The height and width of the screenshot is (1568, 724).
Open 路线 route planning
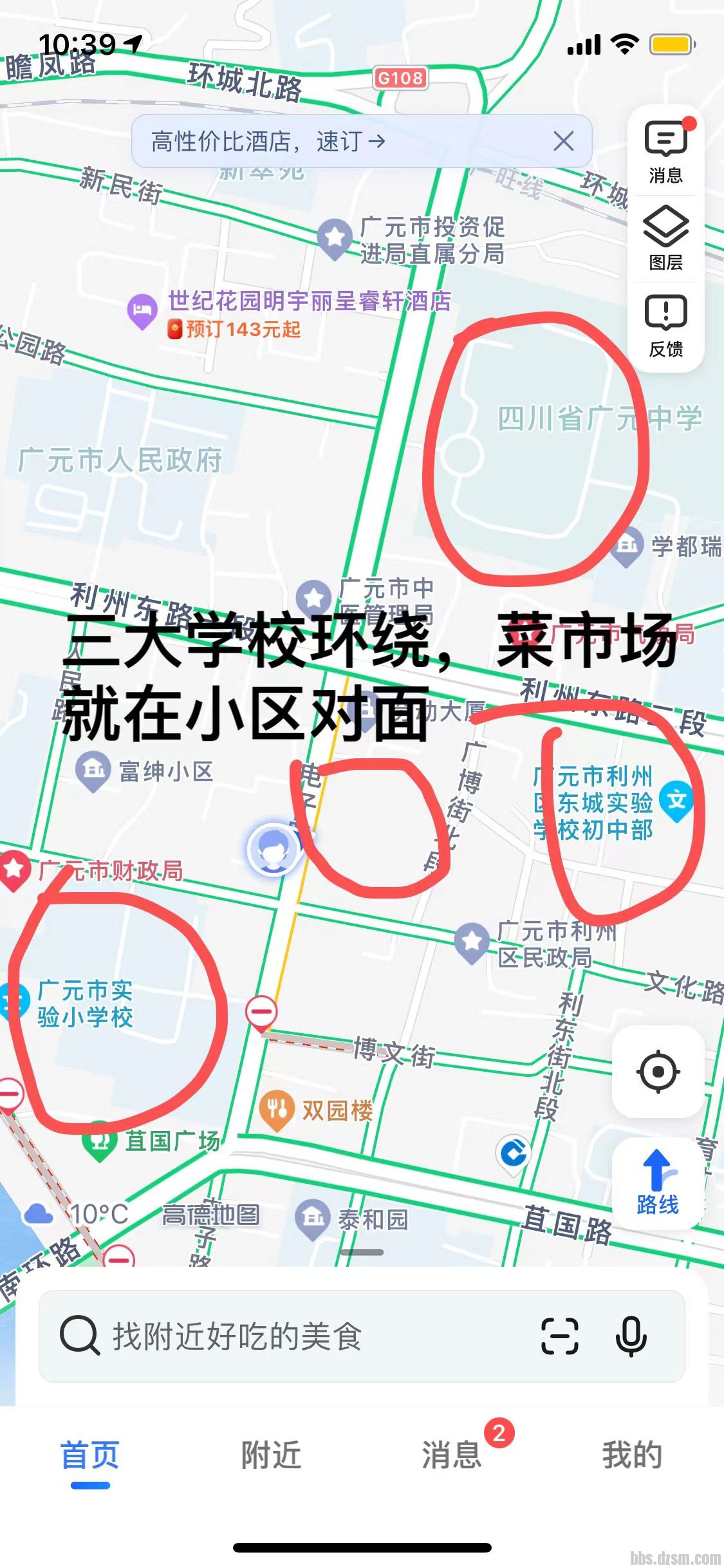click(657, 1183)
